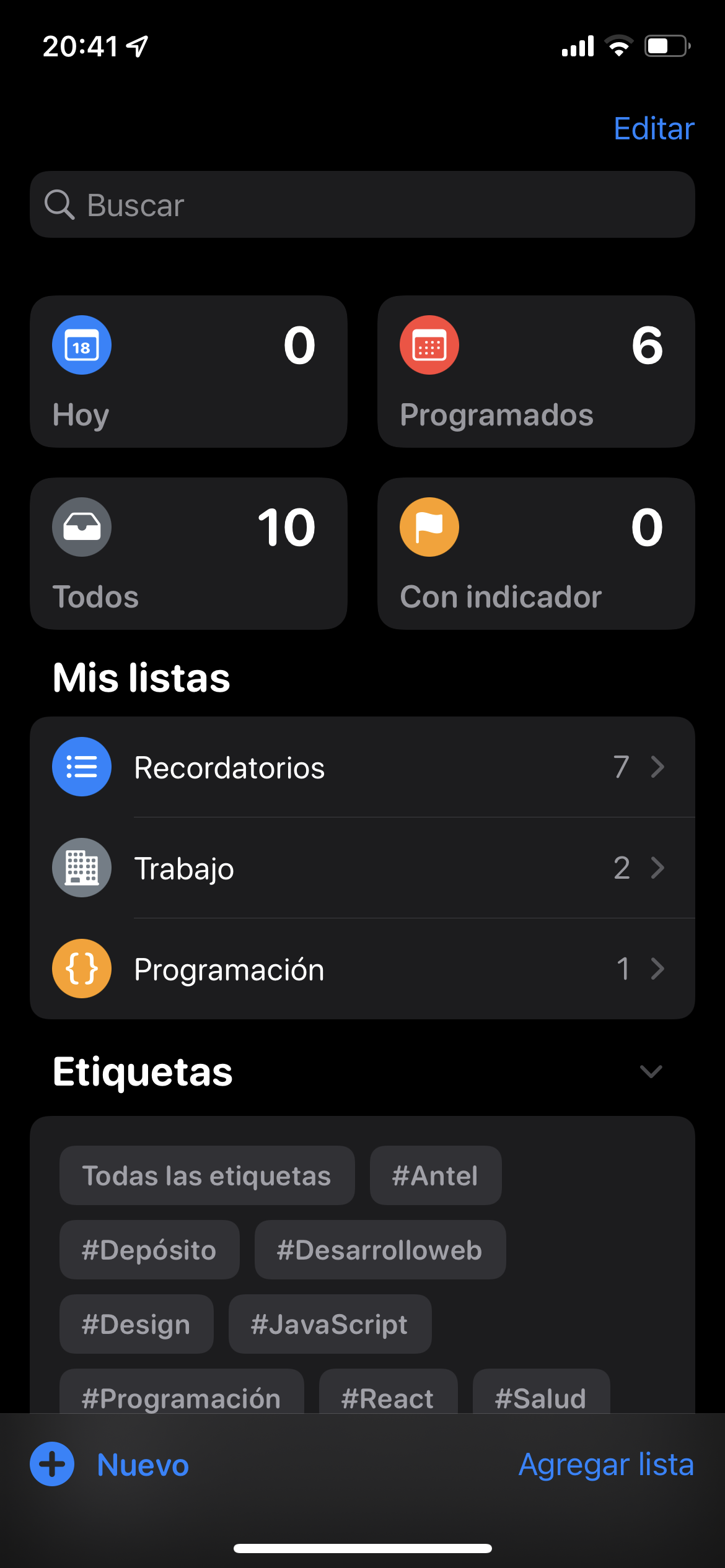Filter by the #Desarrolloweb tag

tap(379, 1250)
